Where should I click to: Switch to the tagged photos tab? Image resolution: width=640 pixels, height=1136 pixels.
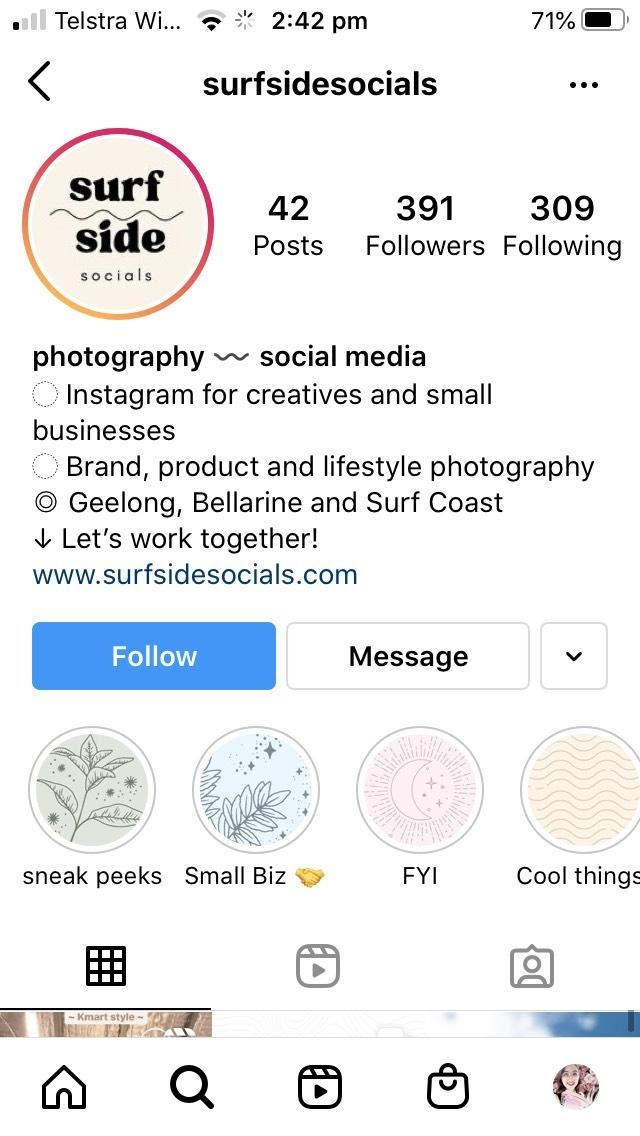click(x=531, y=966)
